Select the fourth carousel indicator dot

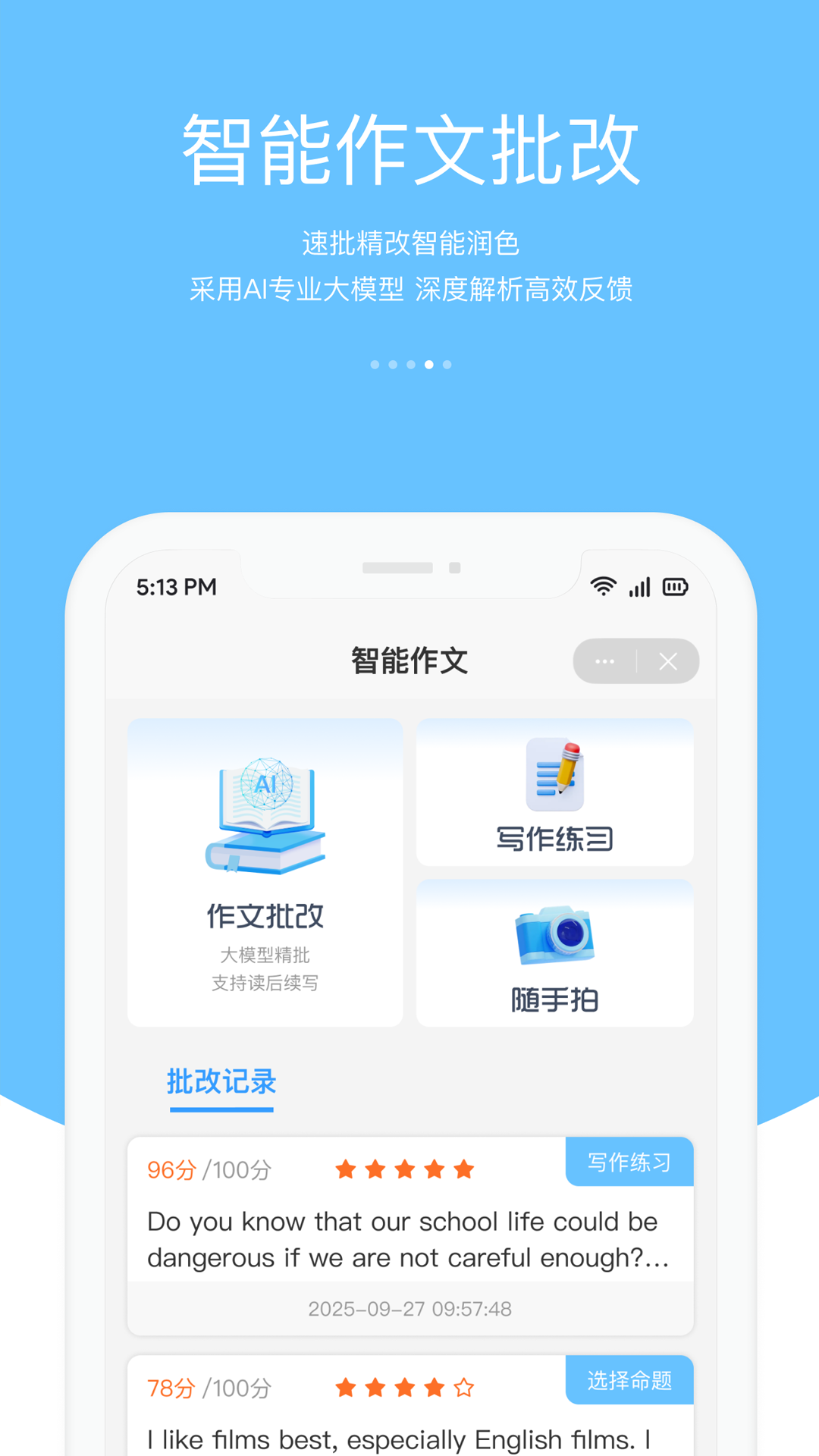(x=428, y=365)
